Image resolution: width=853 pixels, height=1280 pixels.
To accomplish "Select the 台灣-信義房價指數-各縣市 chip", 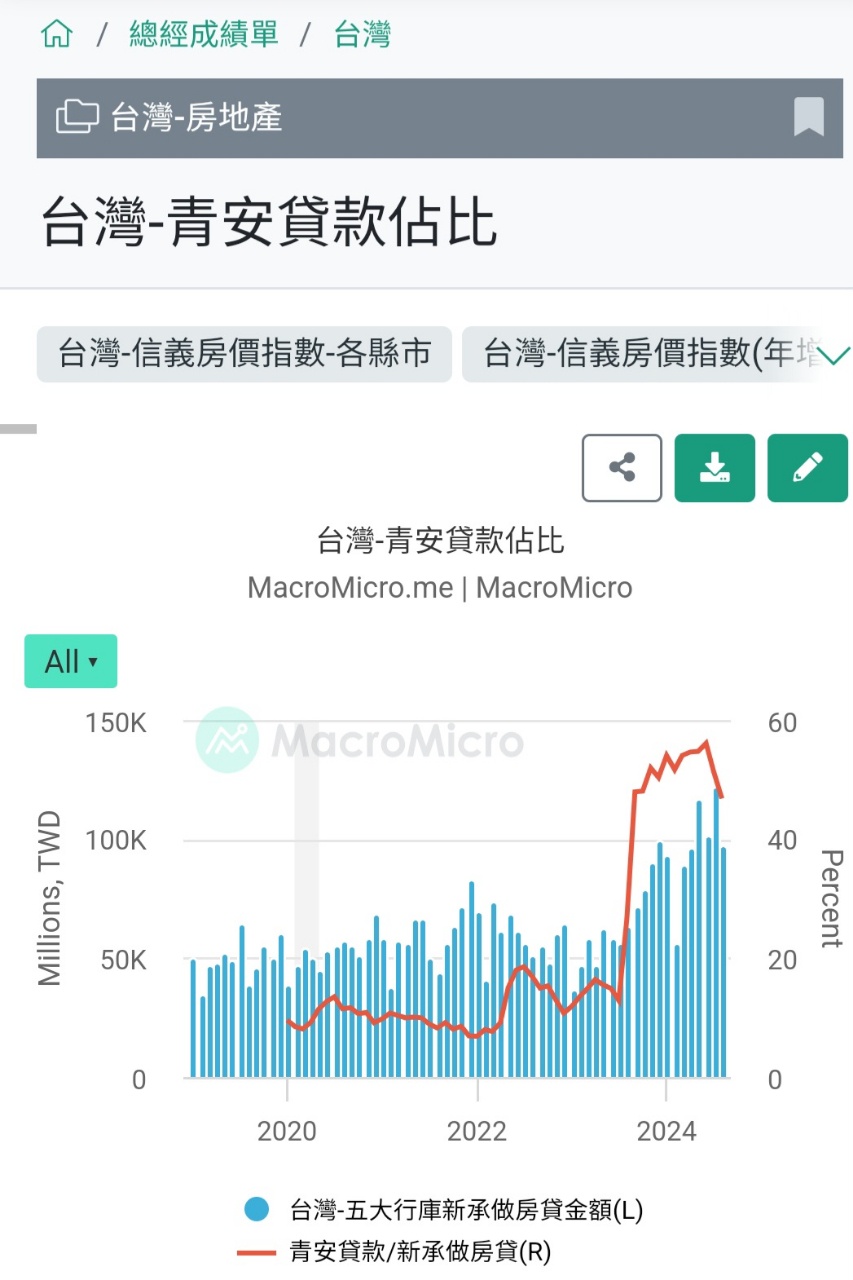I will (x=245, y=354).
